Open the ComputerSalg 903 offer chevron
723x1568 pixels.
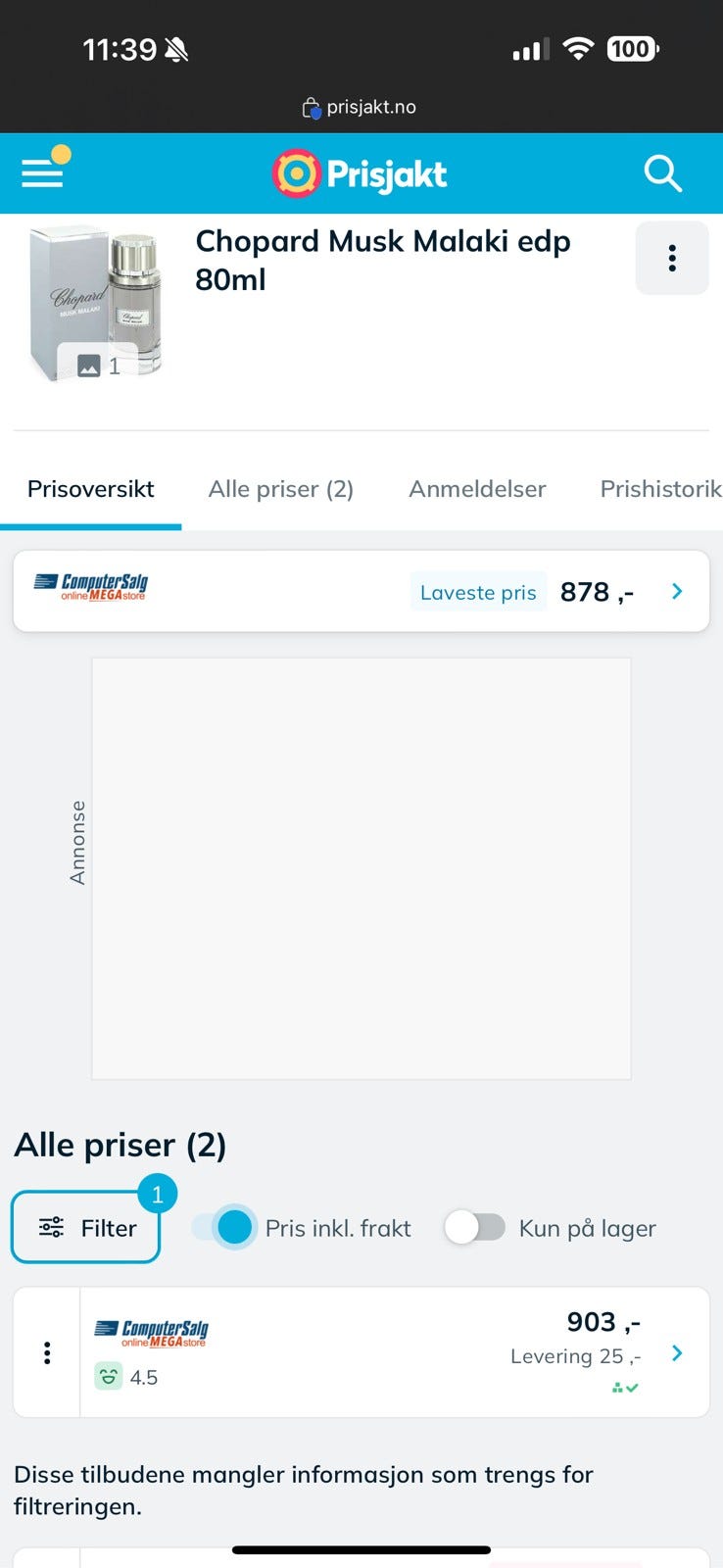(676, 1352)
